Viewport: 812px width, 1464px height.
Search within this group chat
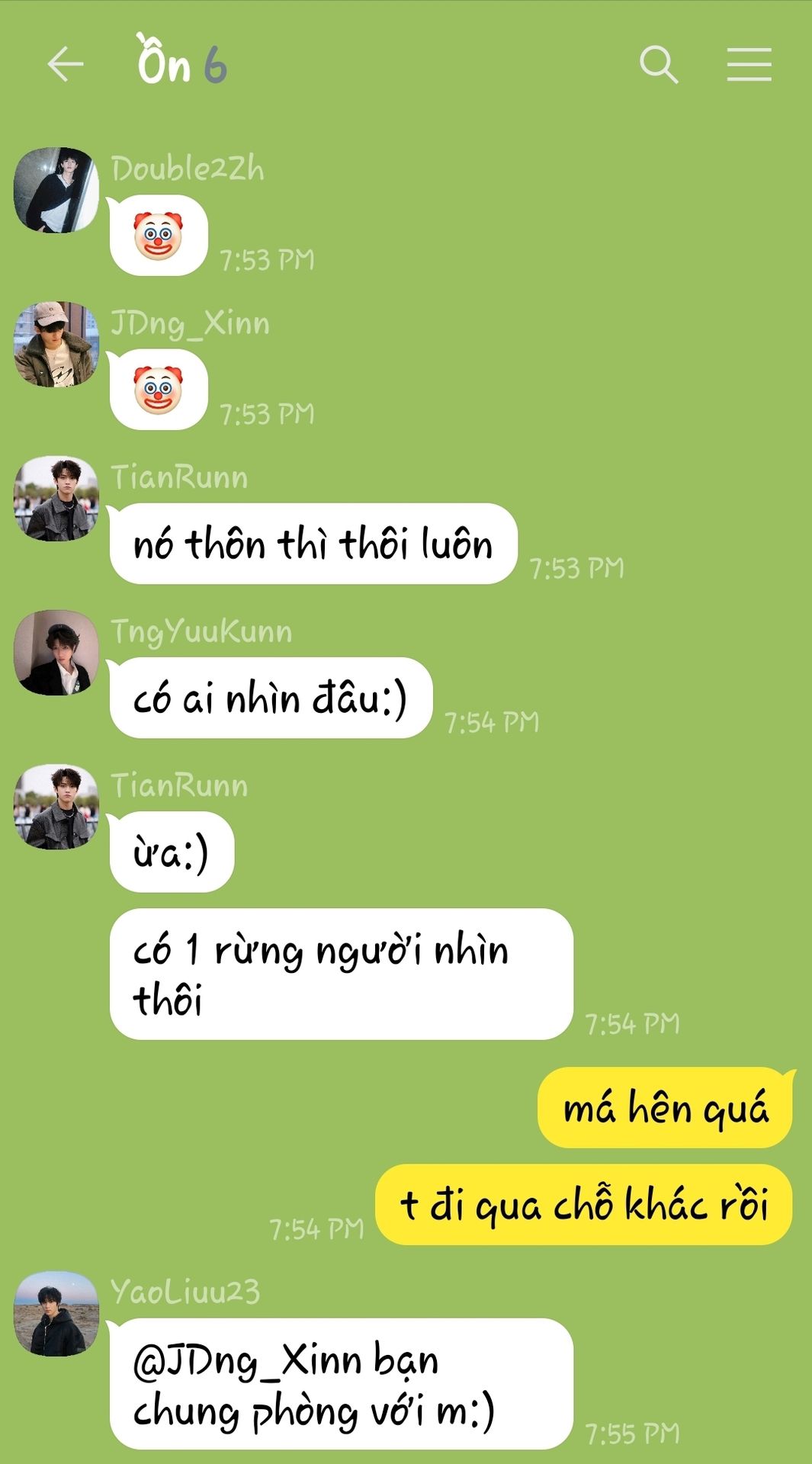659,64
